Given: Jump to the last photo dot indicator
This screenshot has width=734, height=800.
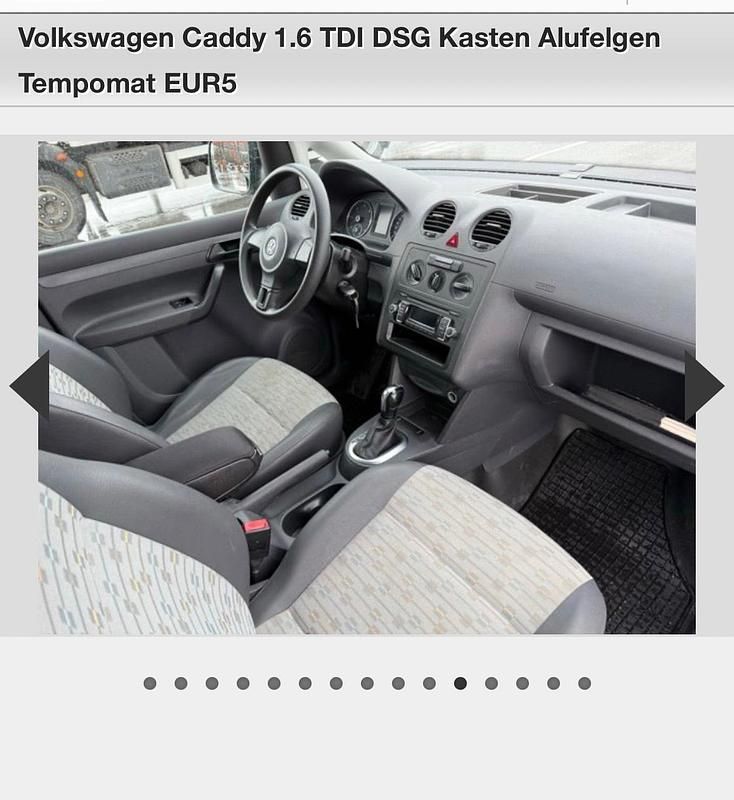Looking at the screenshot, I should [x=584, y=684].
